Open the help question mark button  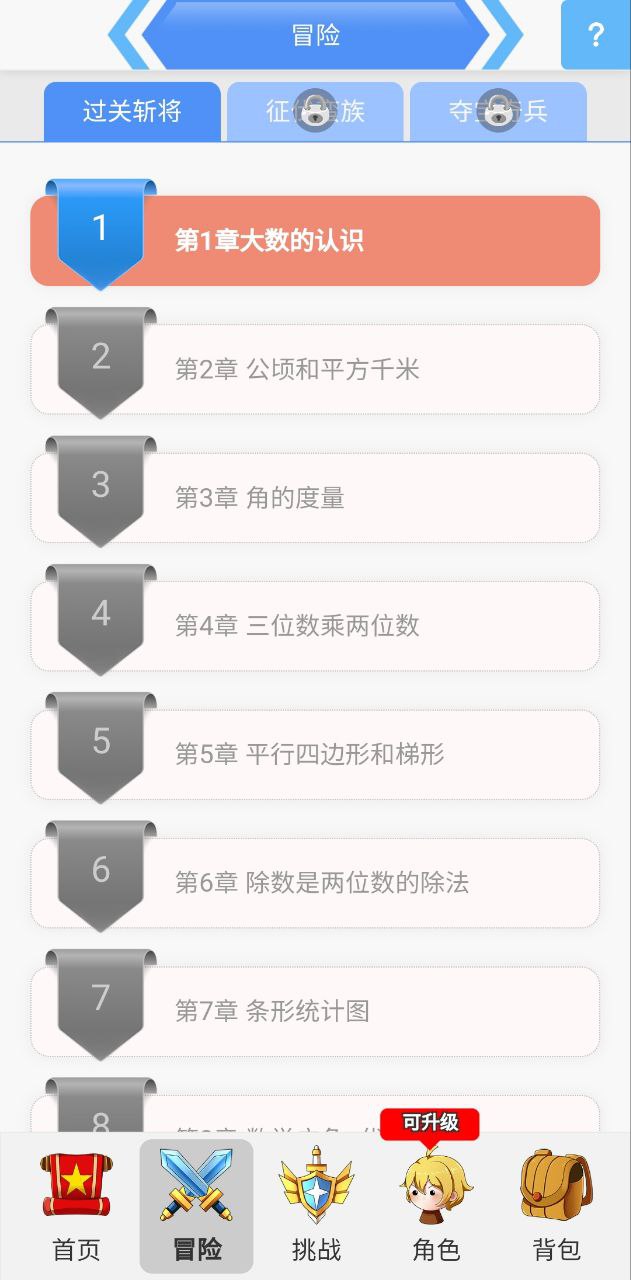point(595,35)
